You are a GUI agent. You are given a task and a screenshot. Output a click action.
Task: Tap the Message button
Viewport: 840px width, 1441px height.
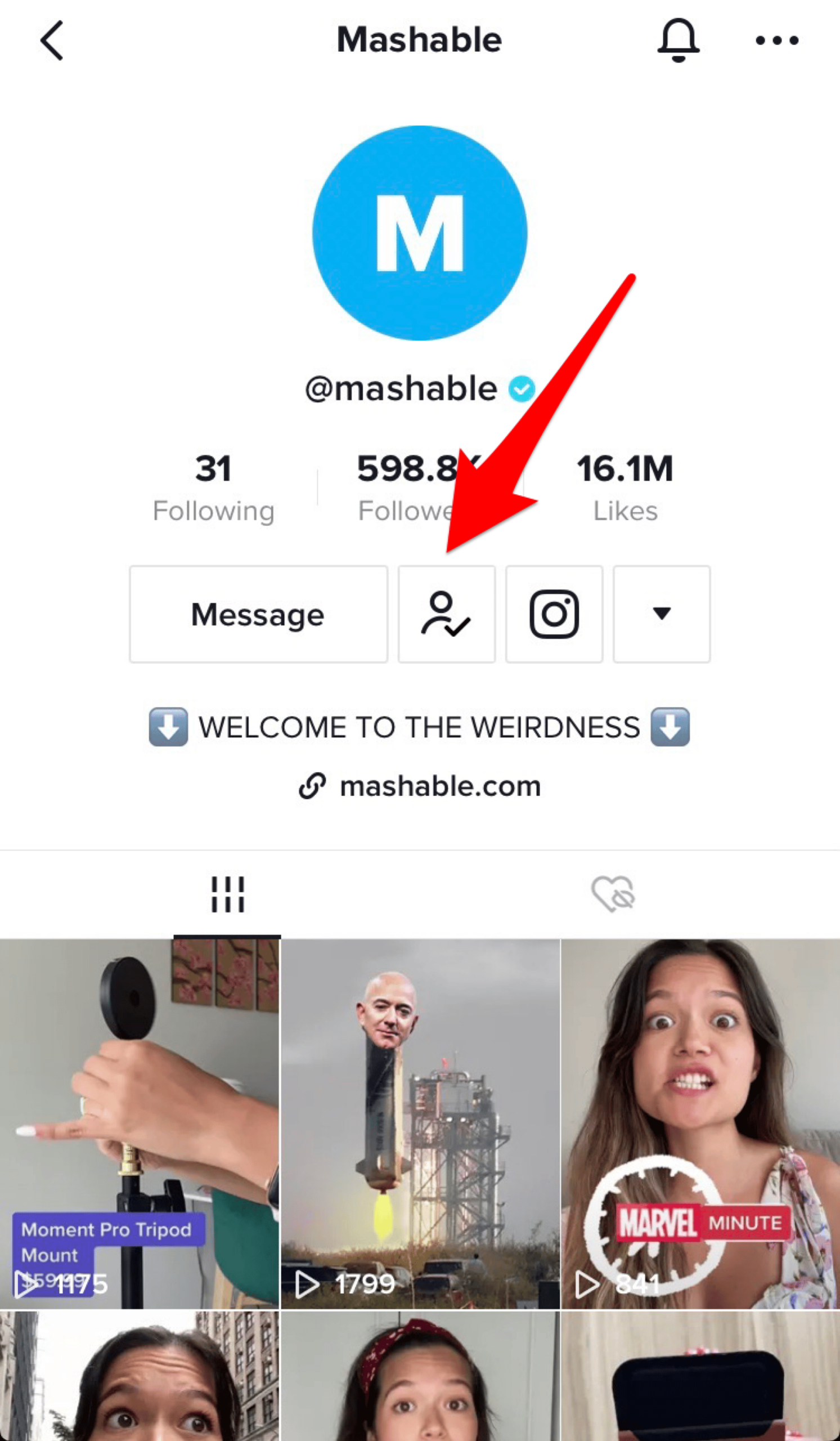click(x=258, y=614)
